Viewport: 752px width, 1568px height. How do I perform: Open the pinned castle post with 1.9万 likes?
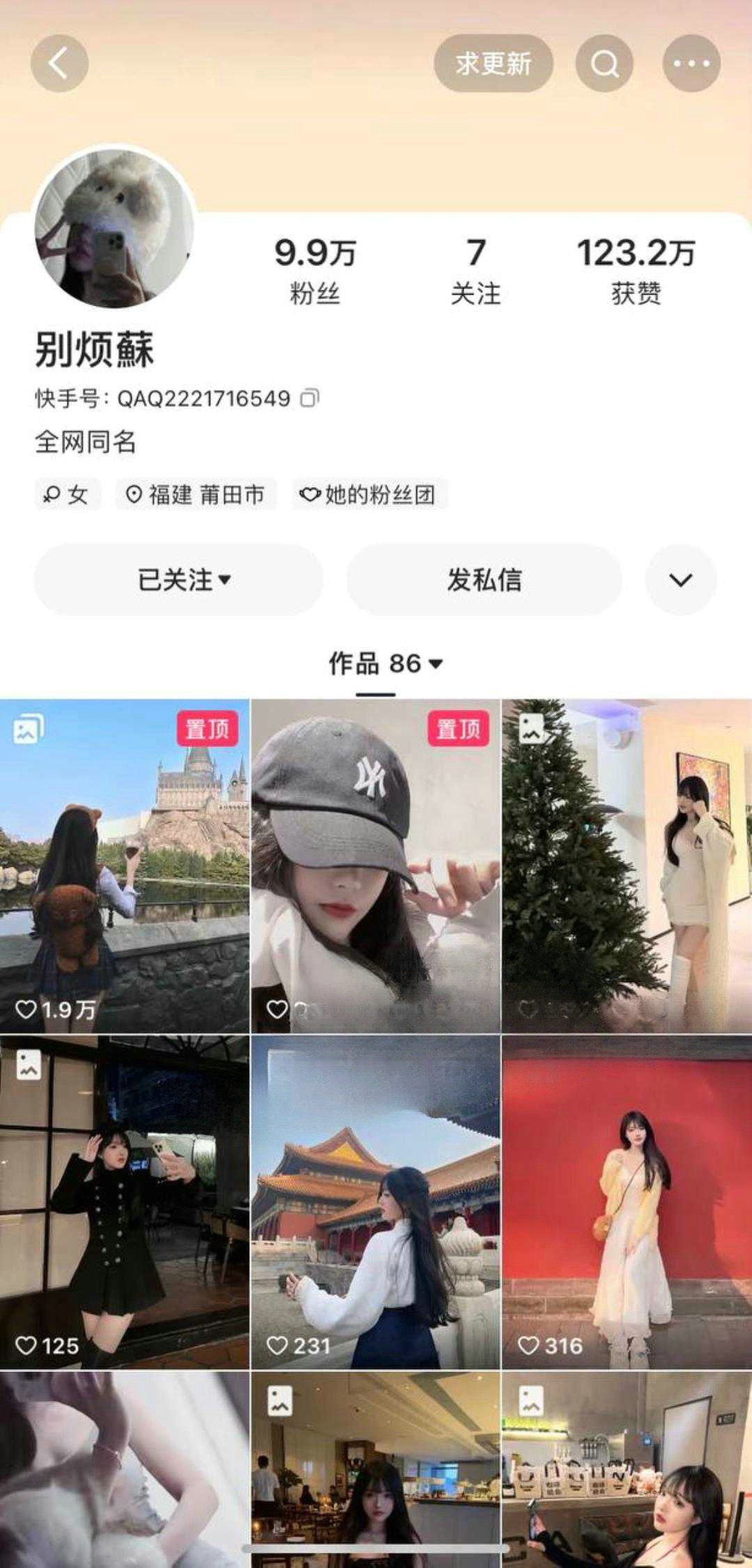tap(125, 866)
